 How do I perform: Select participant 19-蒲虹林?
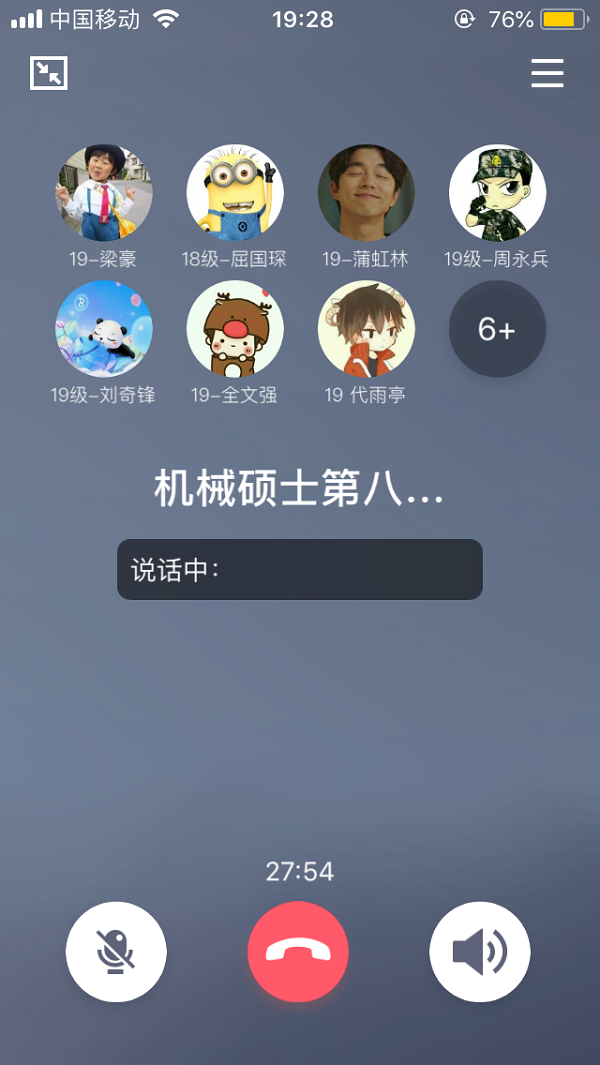[366, 193]
